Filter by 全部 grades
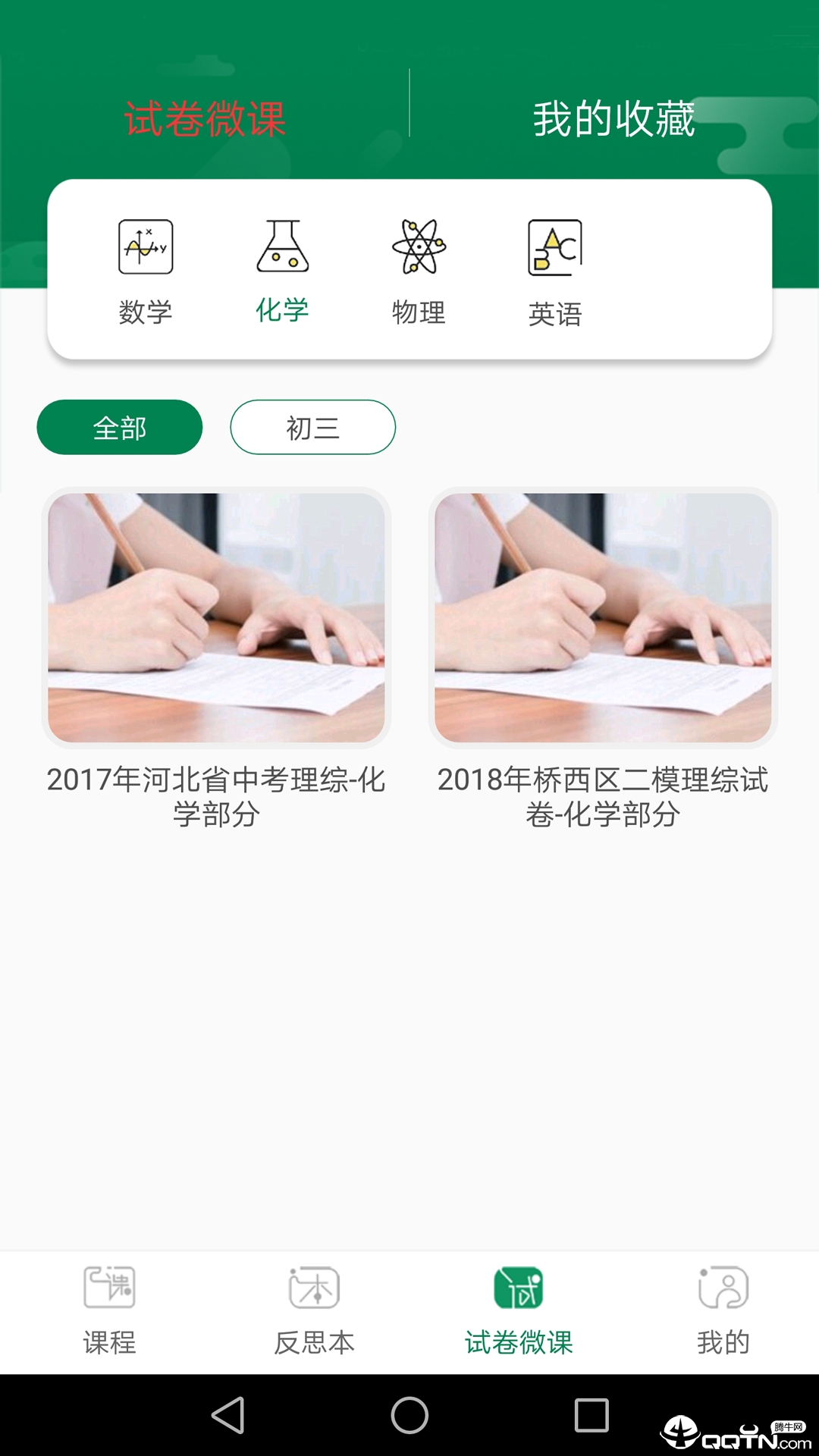819x1456 pixels. 120,428
